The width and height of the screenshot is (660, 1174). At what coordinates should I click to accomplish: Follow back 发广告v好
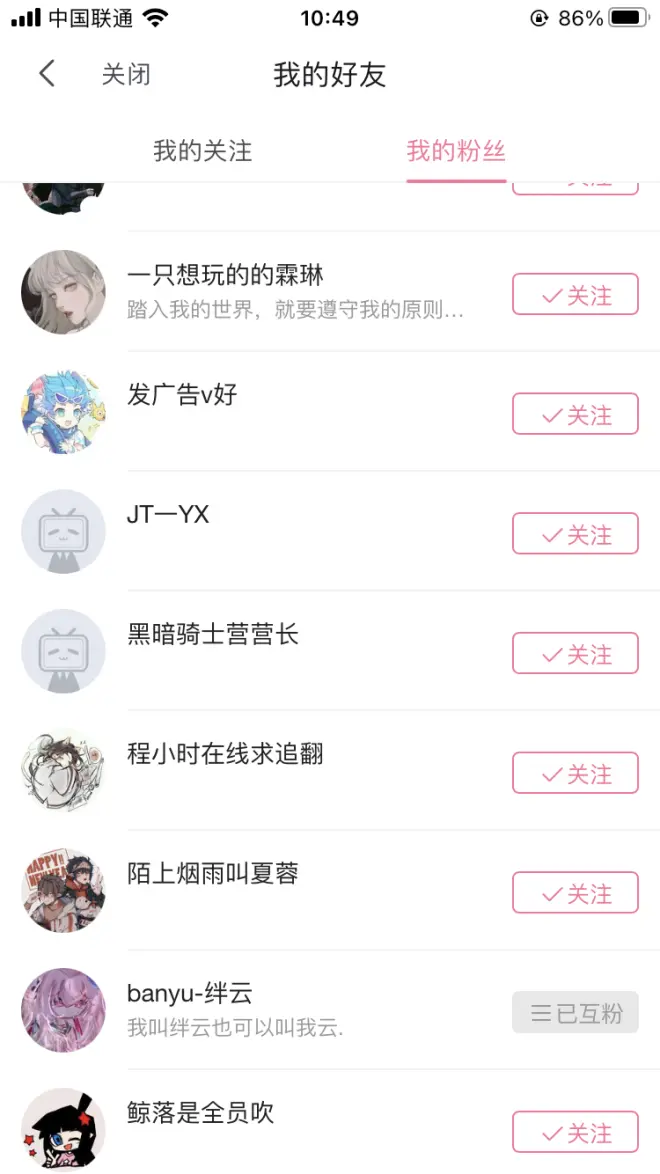tap(575, 414)
